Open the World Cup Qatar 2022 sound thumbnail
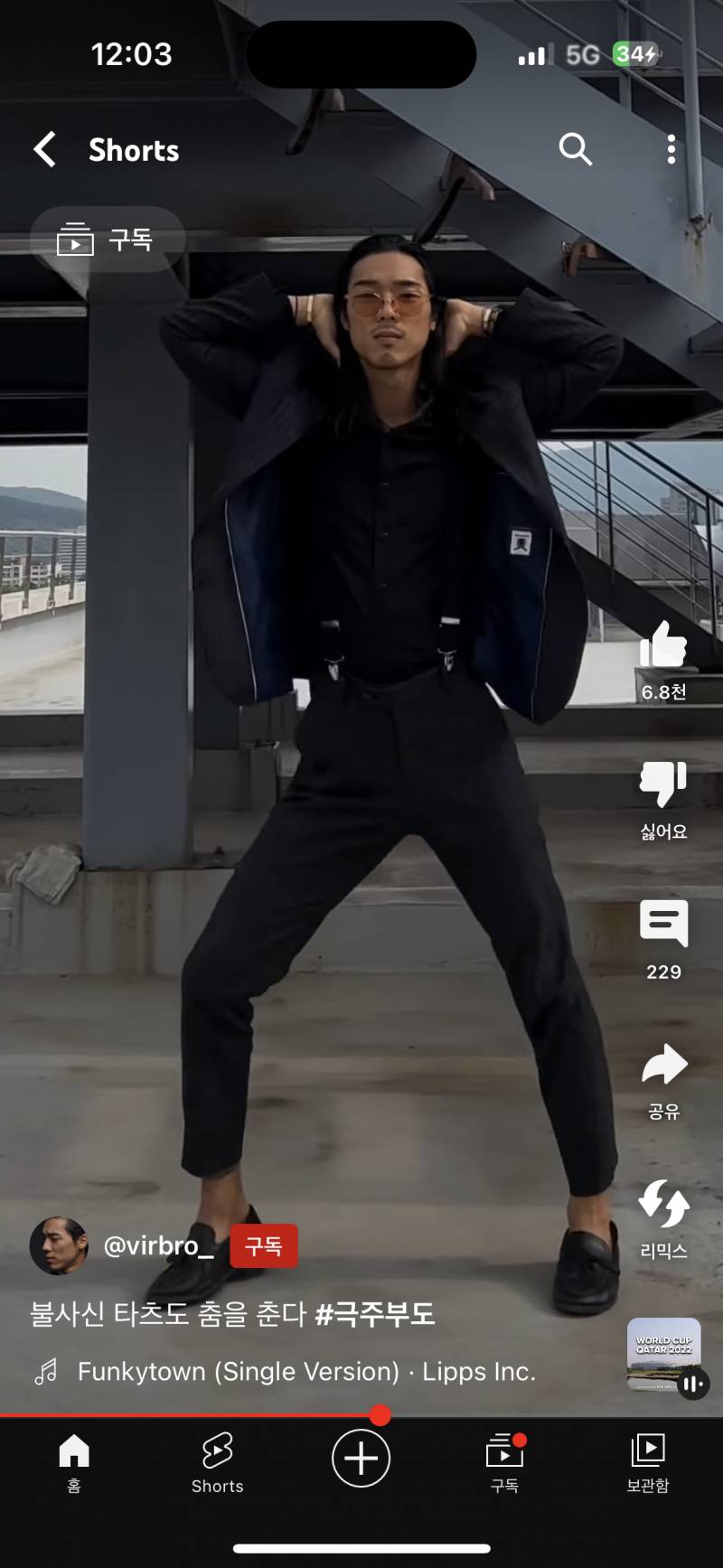 [663, 1353]
